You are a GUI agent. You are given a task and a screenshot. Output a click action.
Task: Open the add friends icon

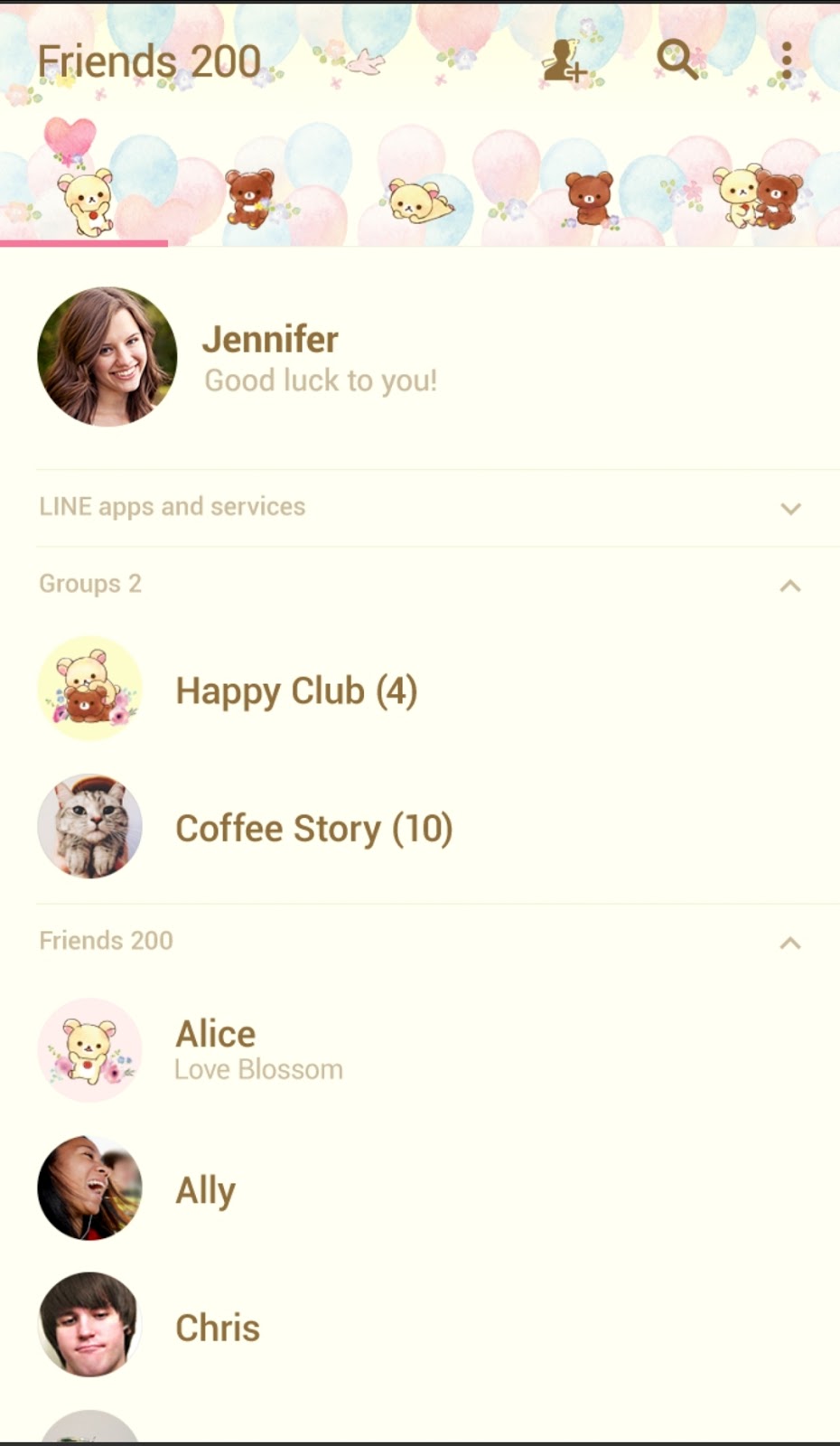(565, 61)
